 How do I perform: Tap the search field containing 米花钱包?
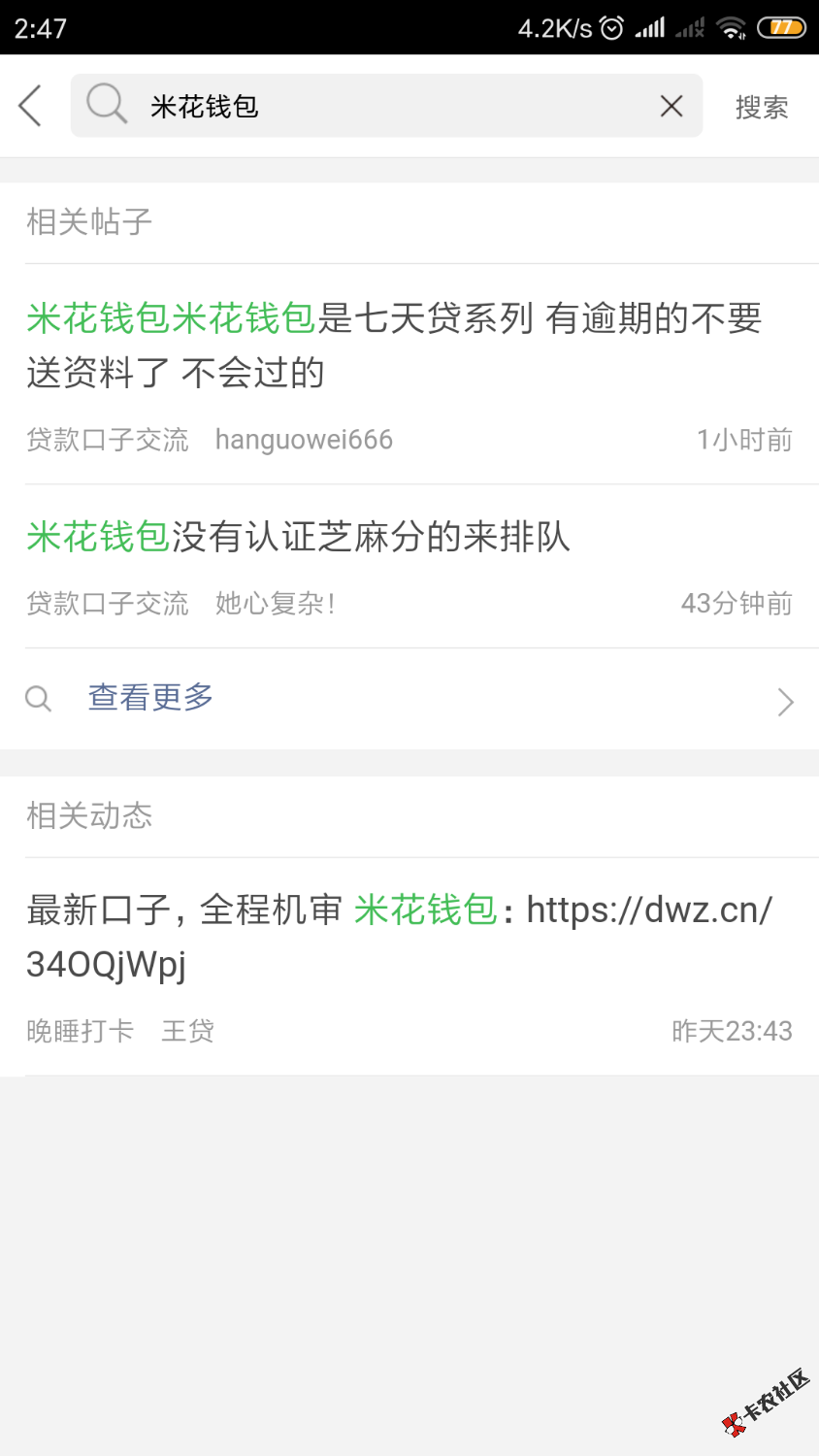pos(388,106)
